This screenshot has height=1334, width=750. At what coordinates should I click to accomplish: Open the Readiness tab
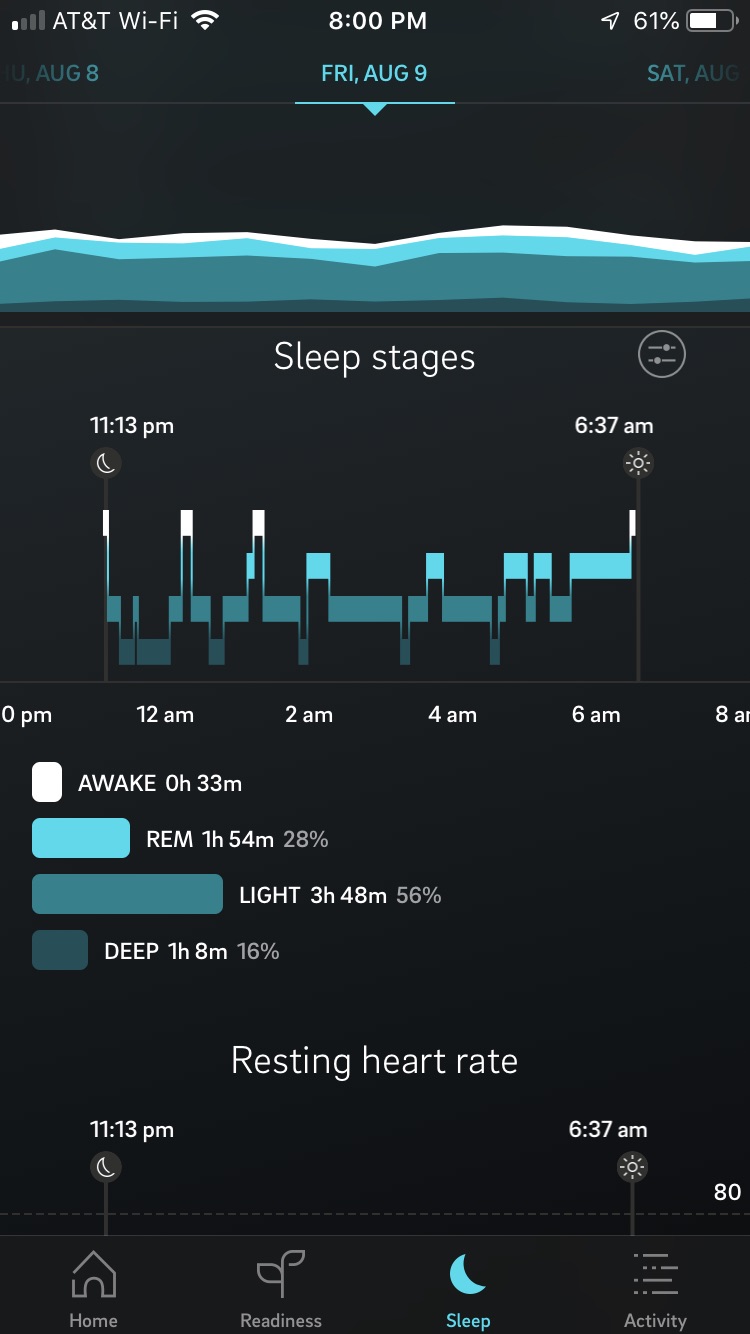pos(281,1290)
